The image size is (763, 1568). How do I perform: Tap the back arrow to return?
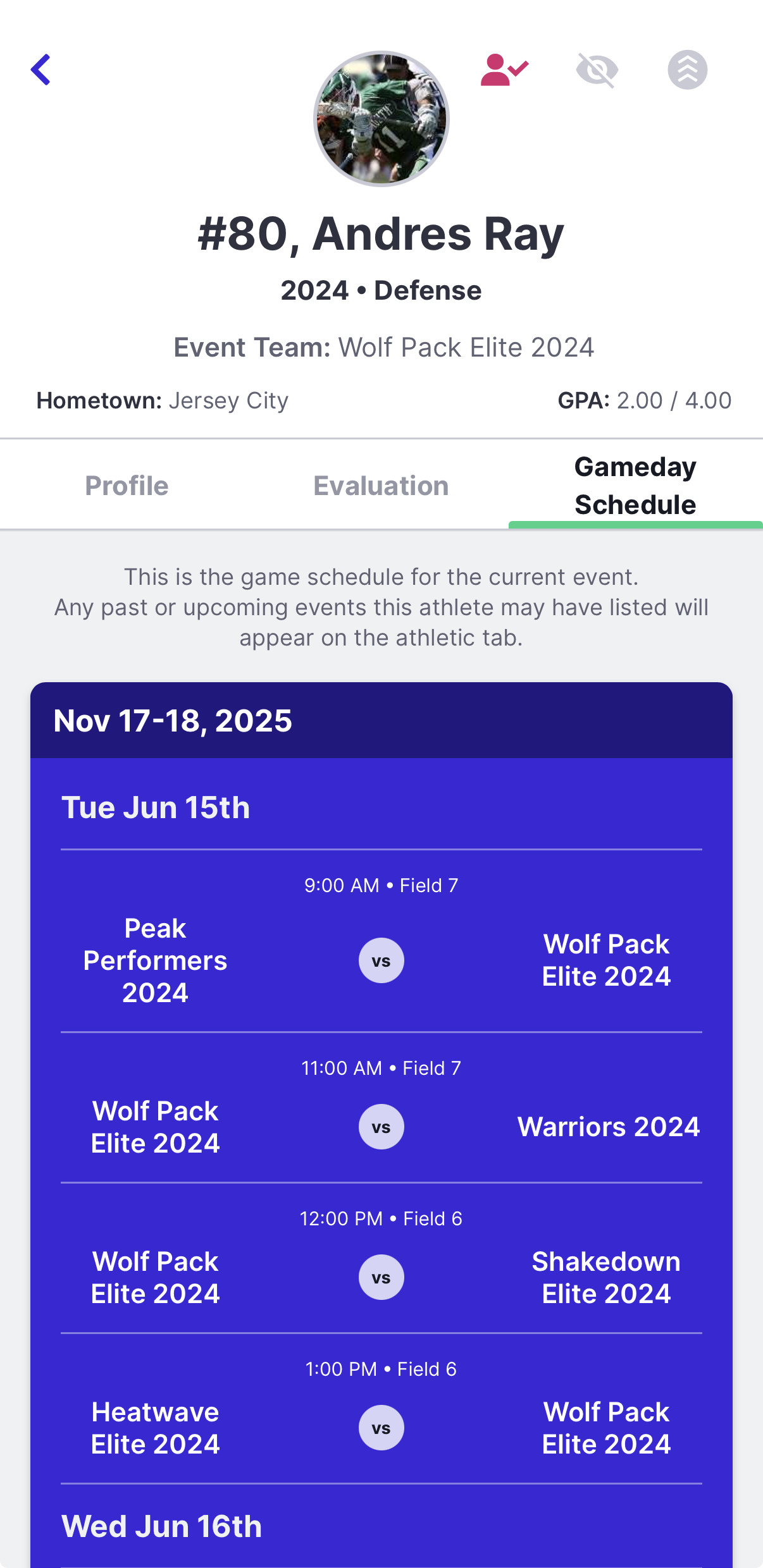(x=40, y=70)
